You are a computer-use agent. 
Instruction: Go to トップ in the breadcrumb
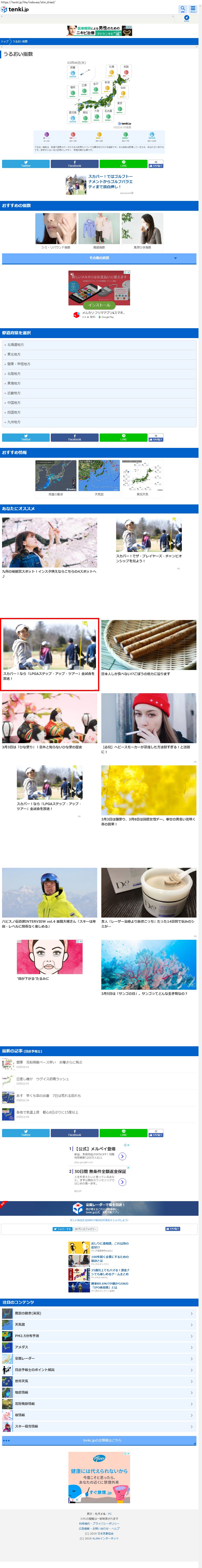5,41
